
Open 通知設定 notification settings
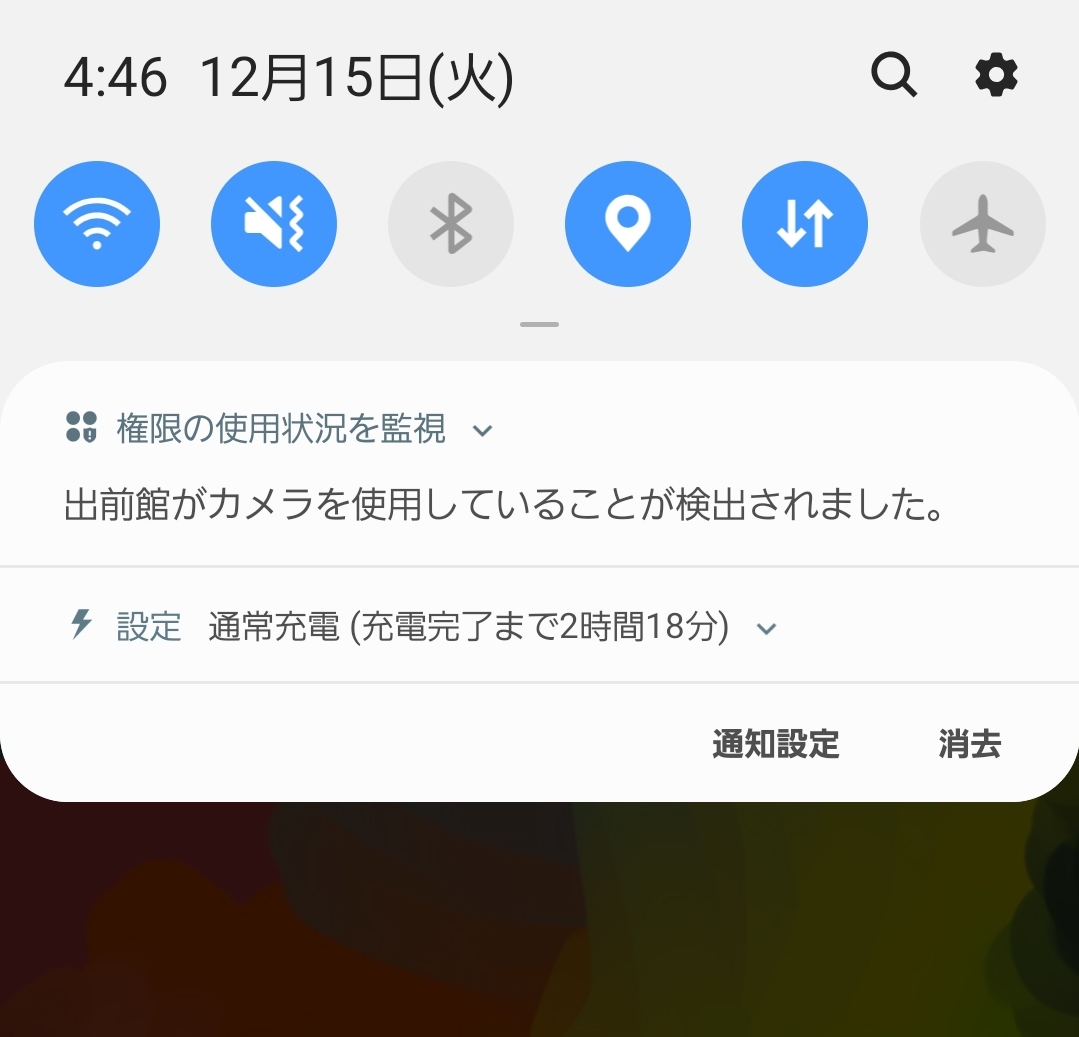[x=775, y=744]
